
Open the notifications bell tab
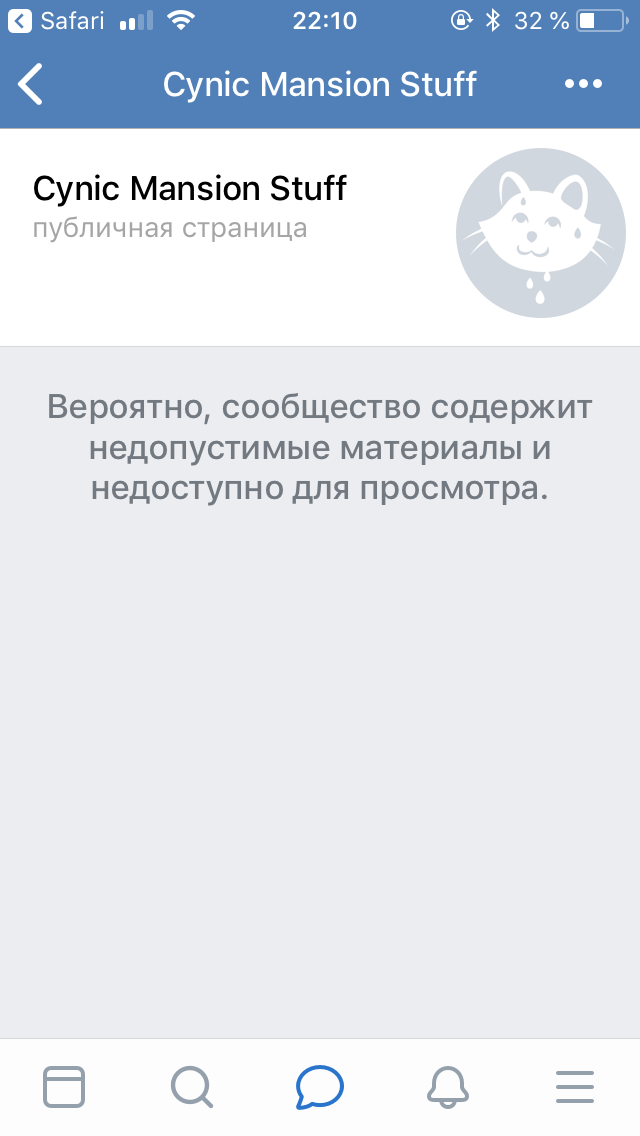click(447, 1086)
